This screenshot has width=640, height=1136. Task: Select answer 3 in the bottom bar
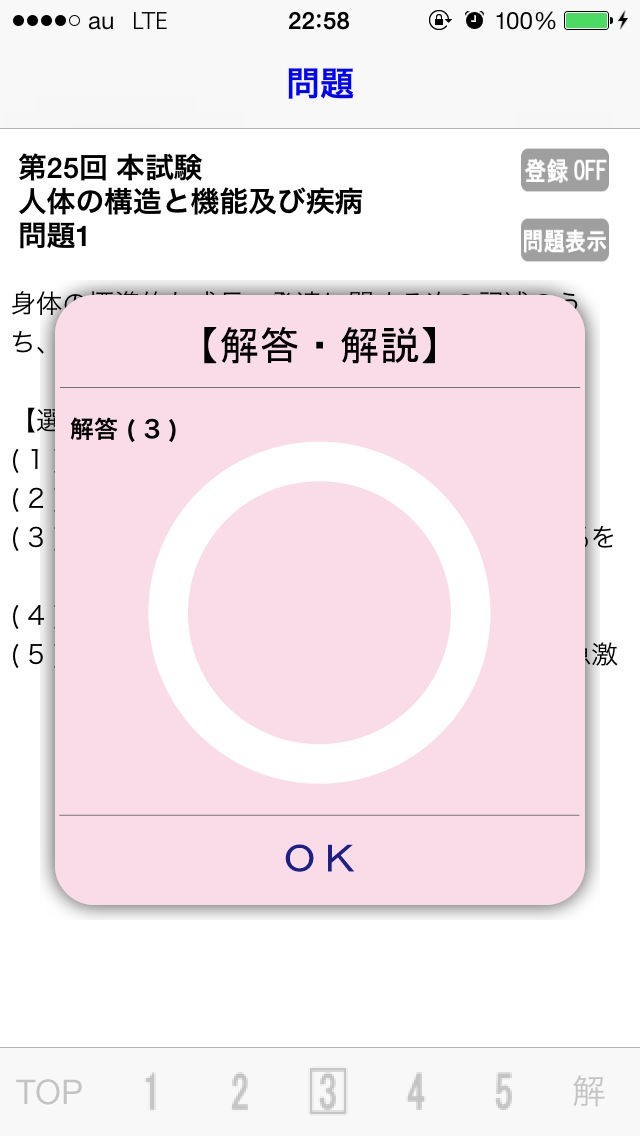(328, 1091)
